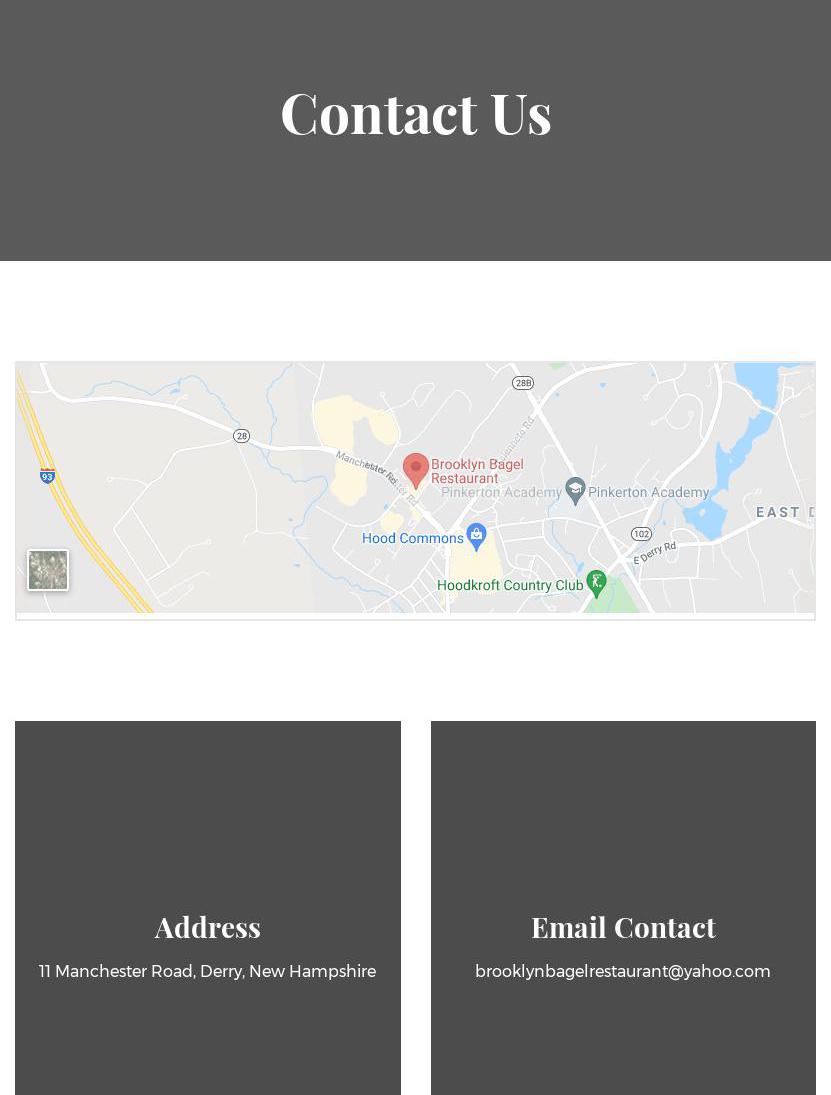Open the Address card
The image size is (831, 1095).
point(208,908)
